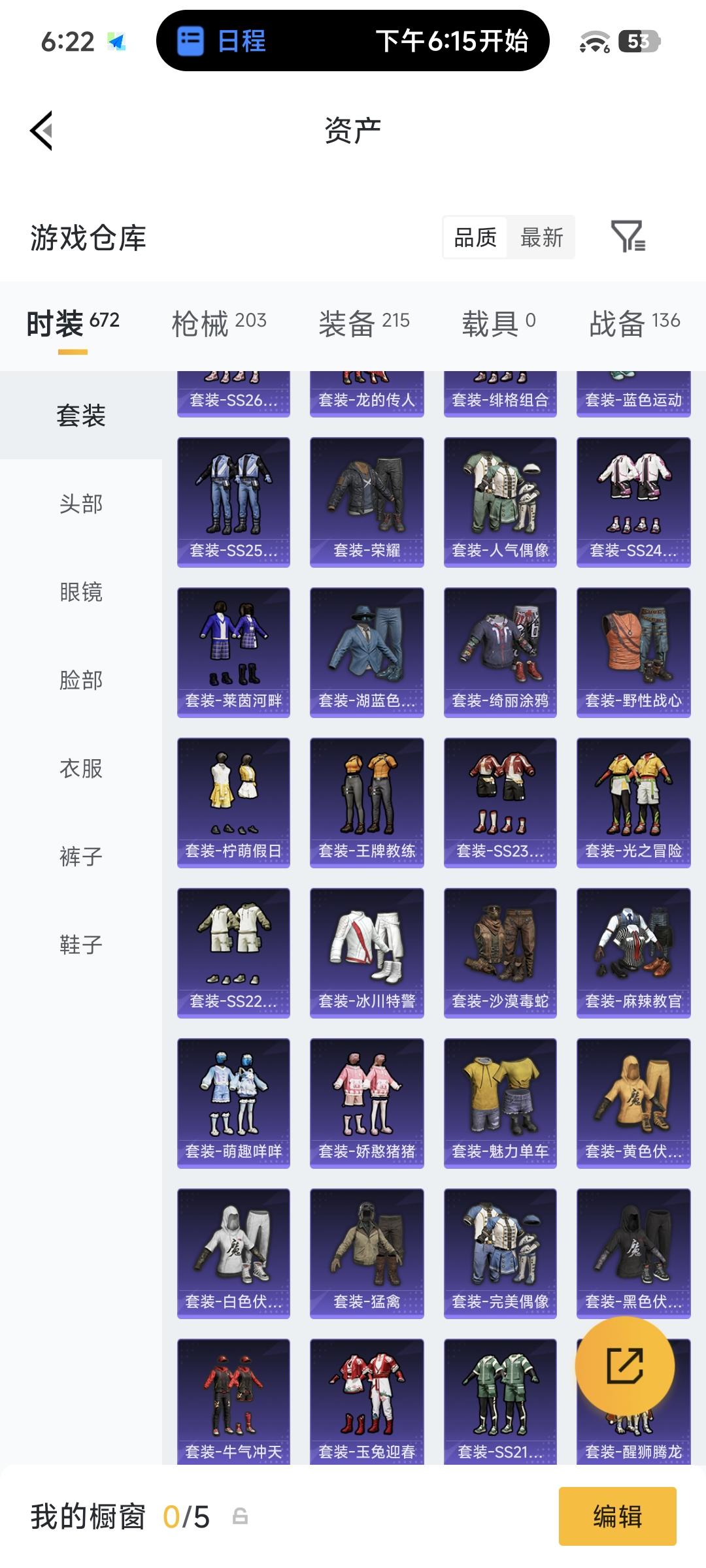Tap the 编辑 button for 我的橱窗

[x=617, y=1516]
